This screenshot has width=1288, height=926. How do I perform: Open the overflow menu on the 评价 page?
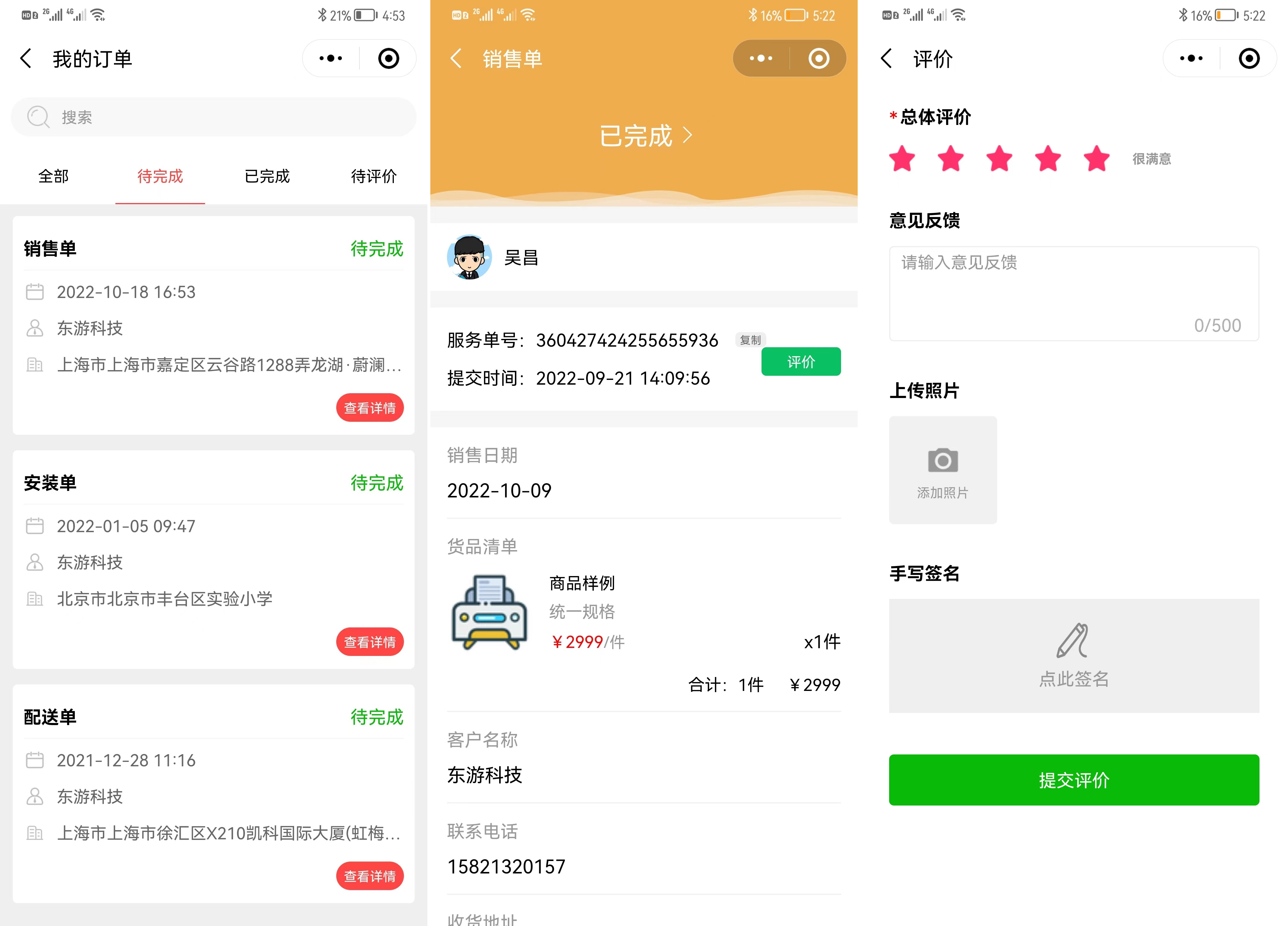coord(1191,58)
